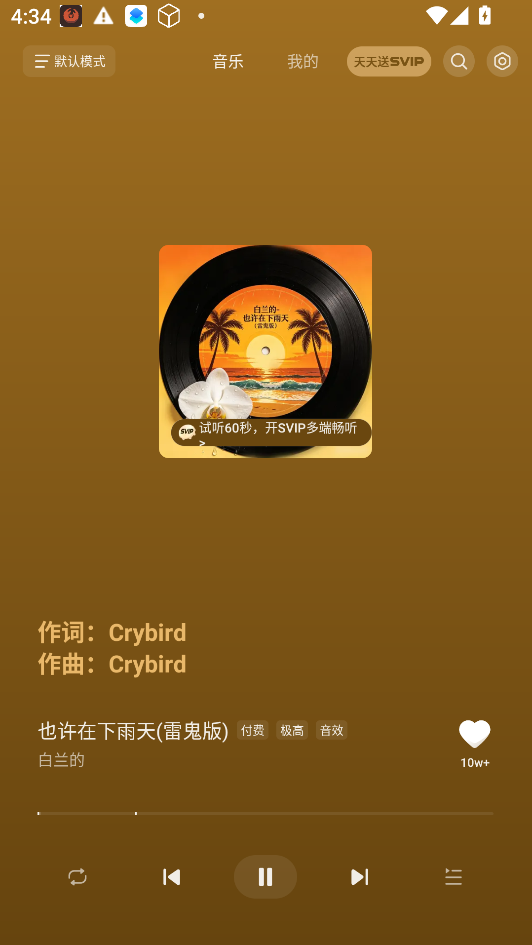
Task: Open the search icon
Action: click(x=458, y=61)
